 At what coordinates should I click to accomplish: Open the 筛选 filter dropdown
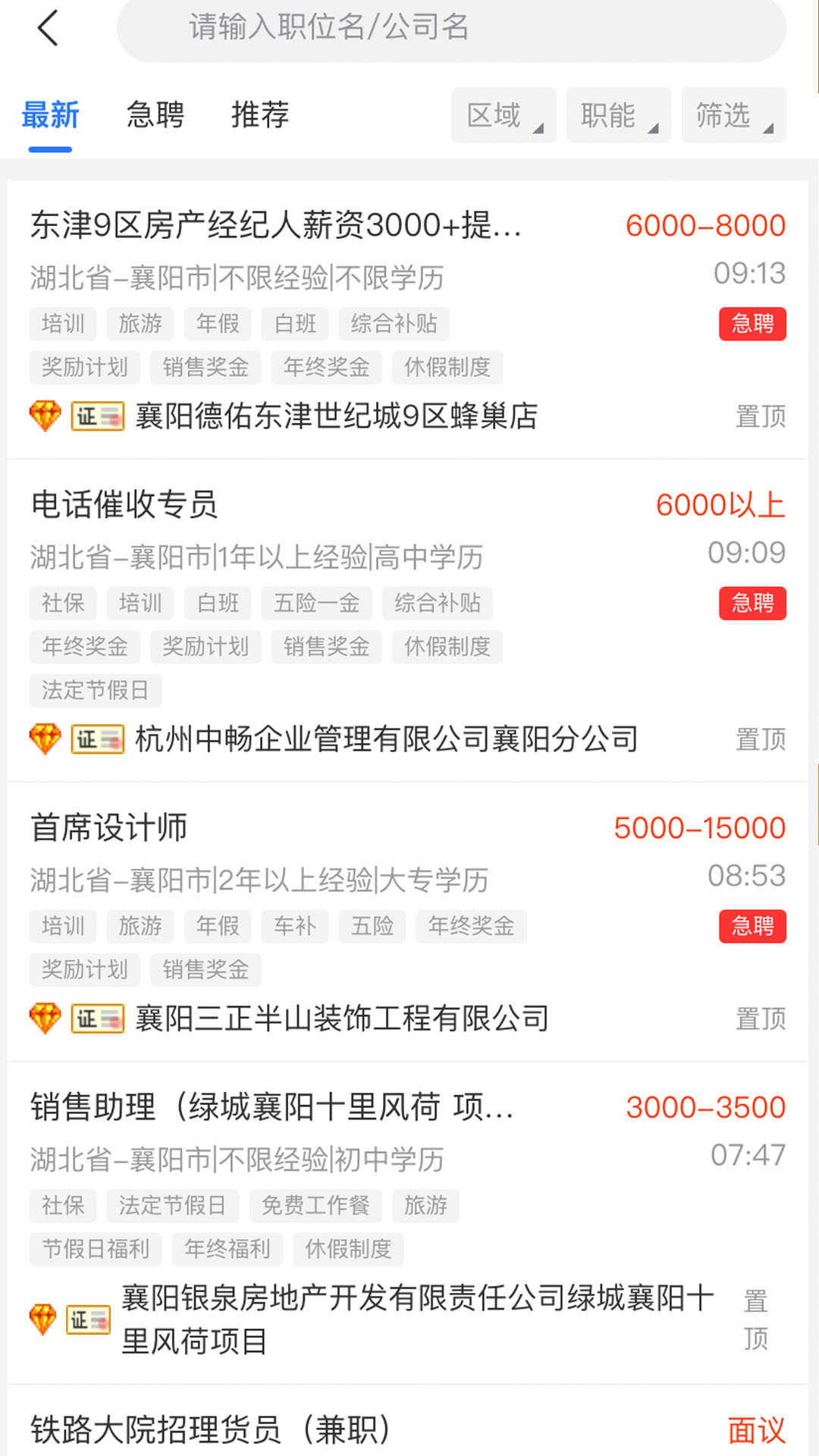click(733, 115)
